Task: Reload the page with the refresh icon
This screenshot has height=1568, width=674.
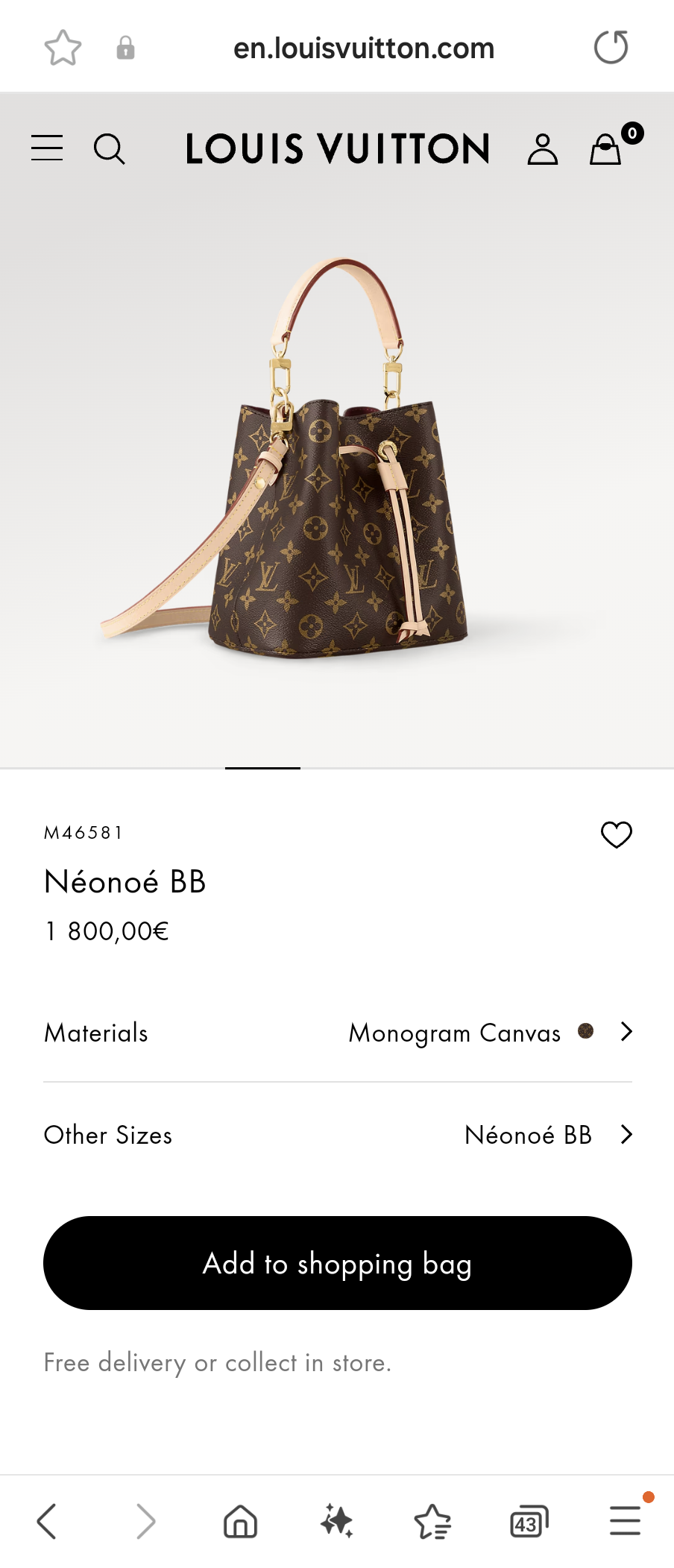Action: 611,46
